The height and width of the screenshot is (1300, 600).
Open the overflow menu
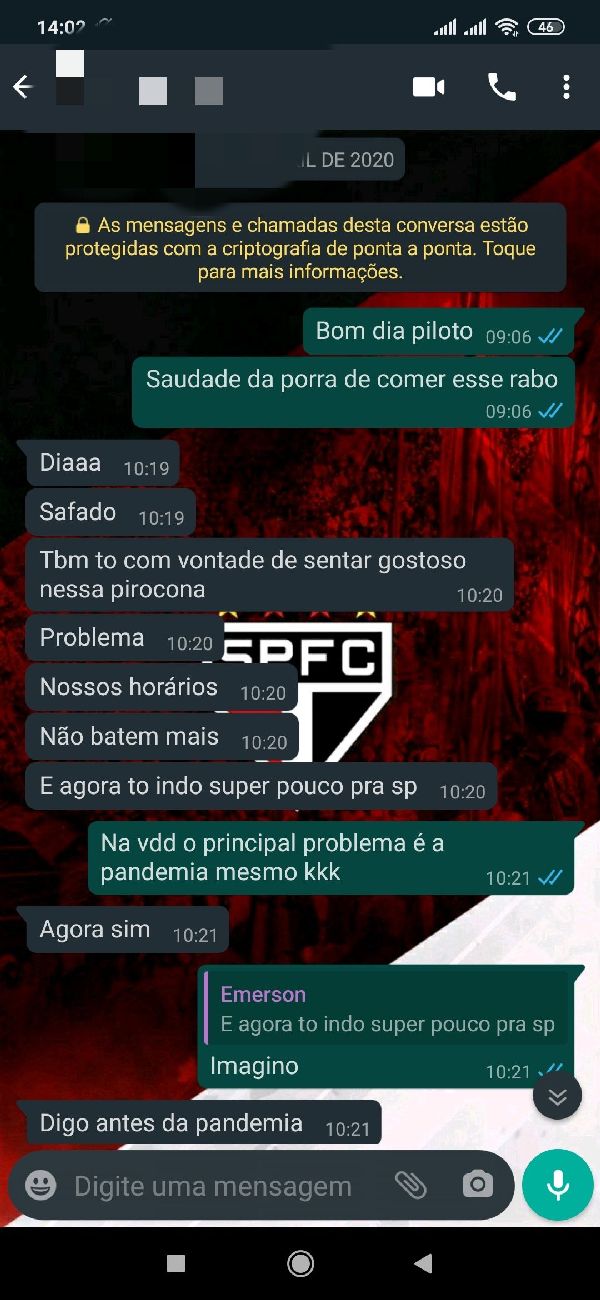(566, 88)
